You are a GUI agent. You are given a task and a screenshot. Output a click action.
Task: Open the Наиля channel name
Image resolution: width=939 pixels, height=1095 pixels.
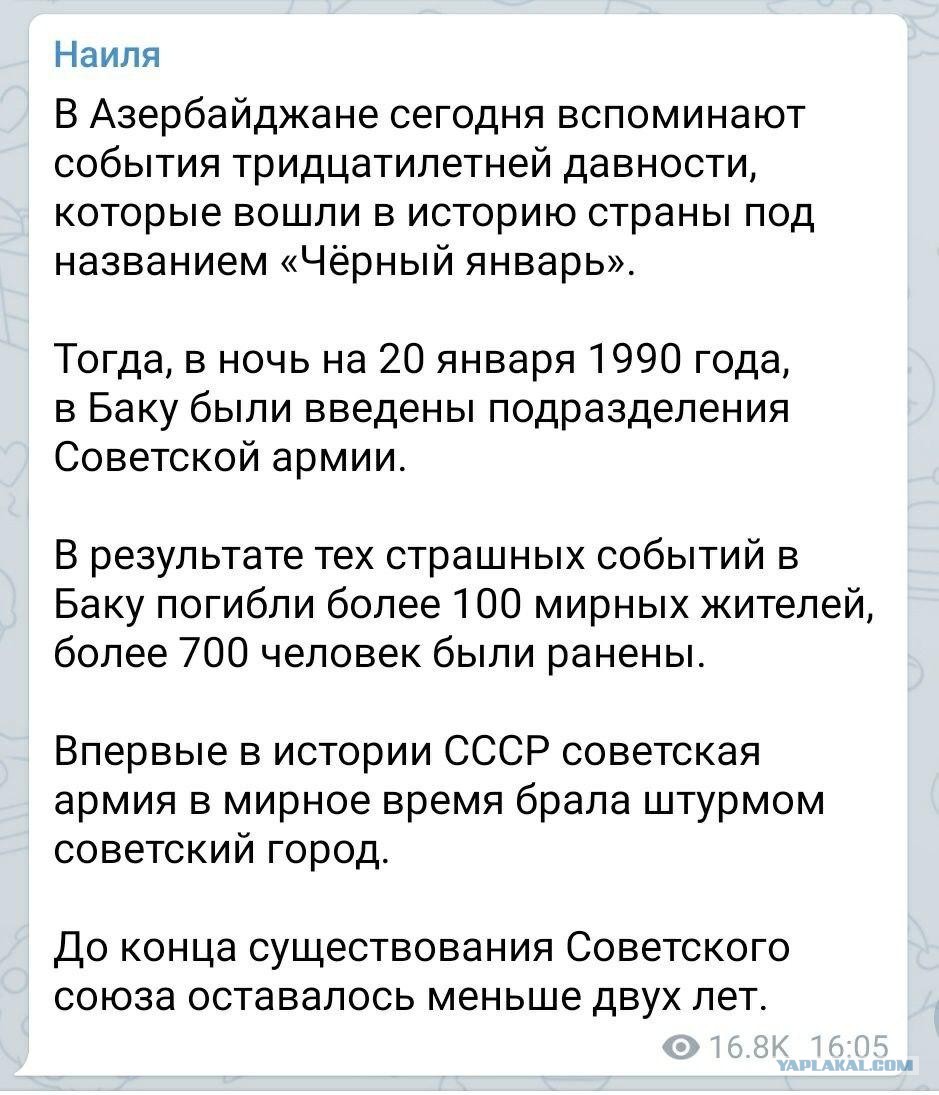pyautogui.click(x=107, y=54)
